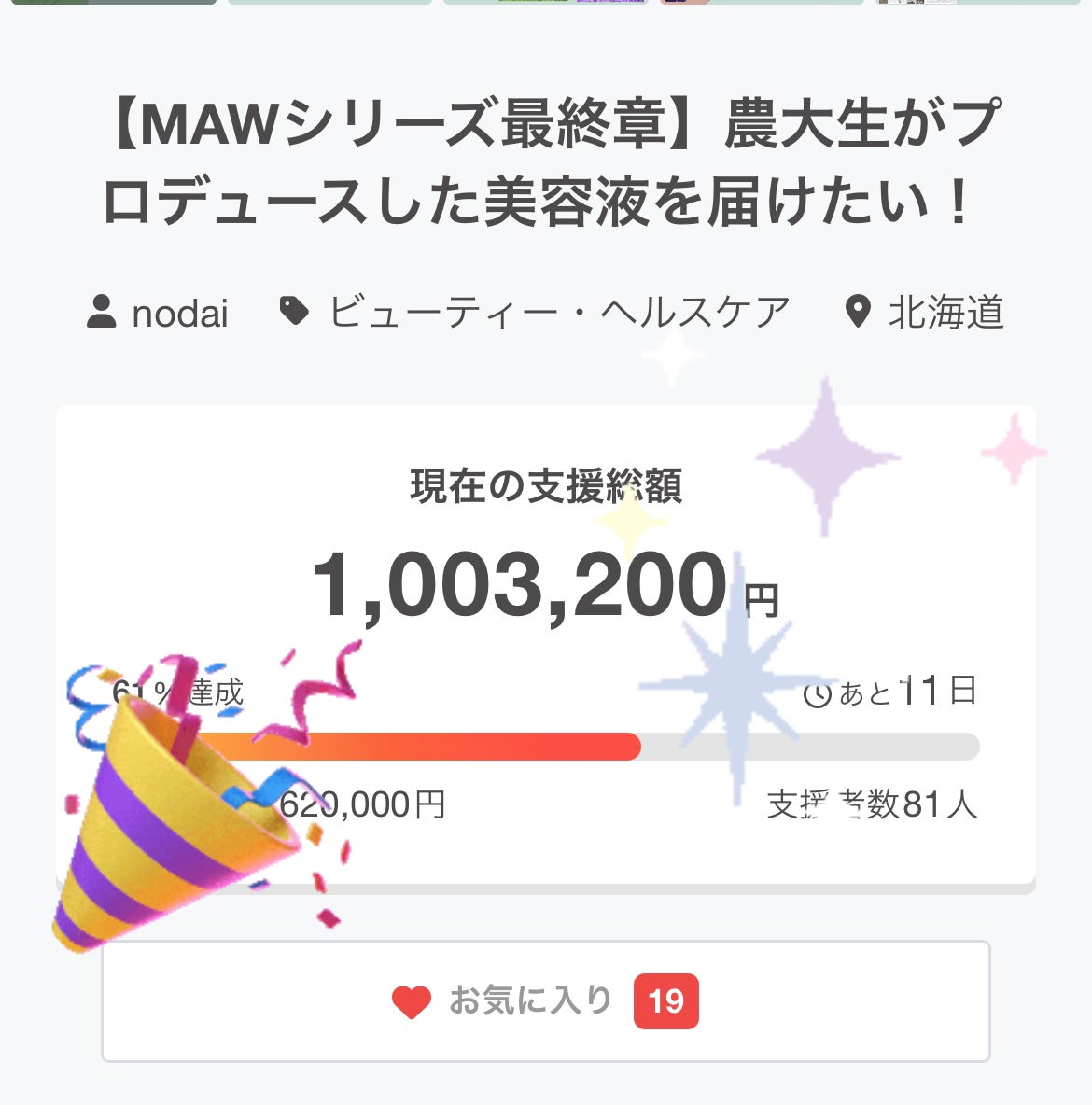
Task: Open ビューティー・ヘルスケア category
Action: tap(558, 313)
